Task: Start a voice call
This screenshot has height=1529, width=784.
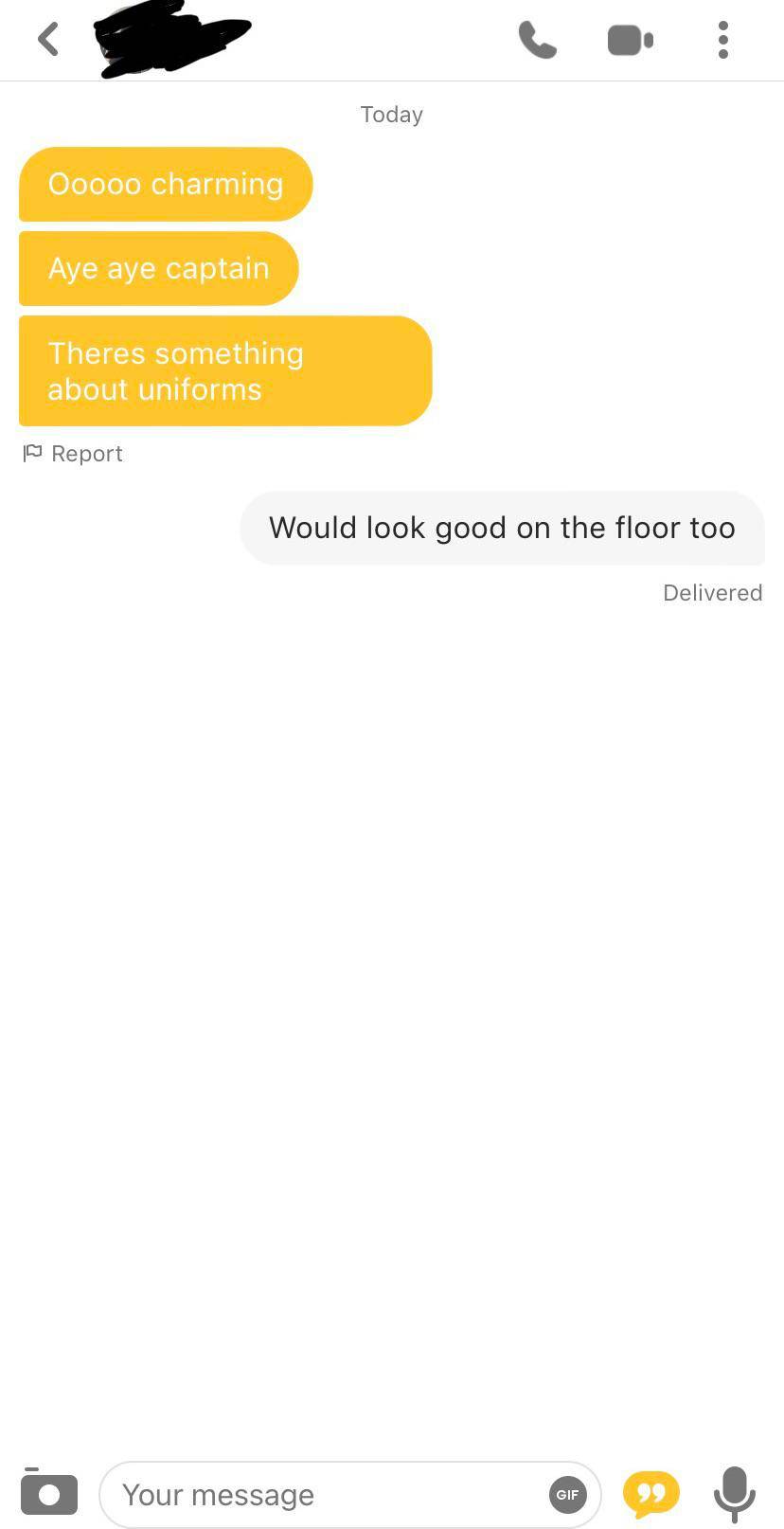Action: click(537, 40)
